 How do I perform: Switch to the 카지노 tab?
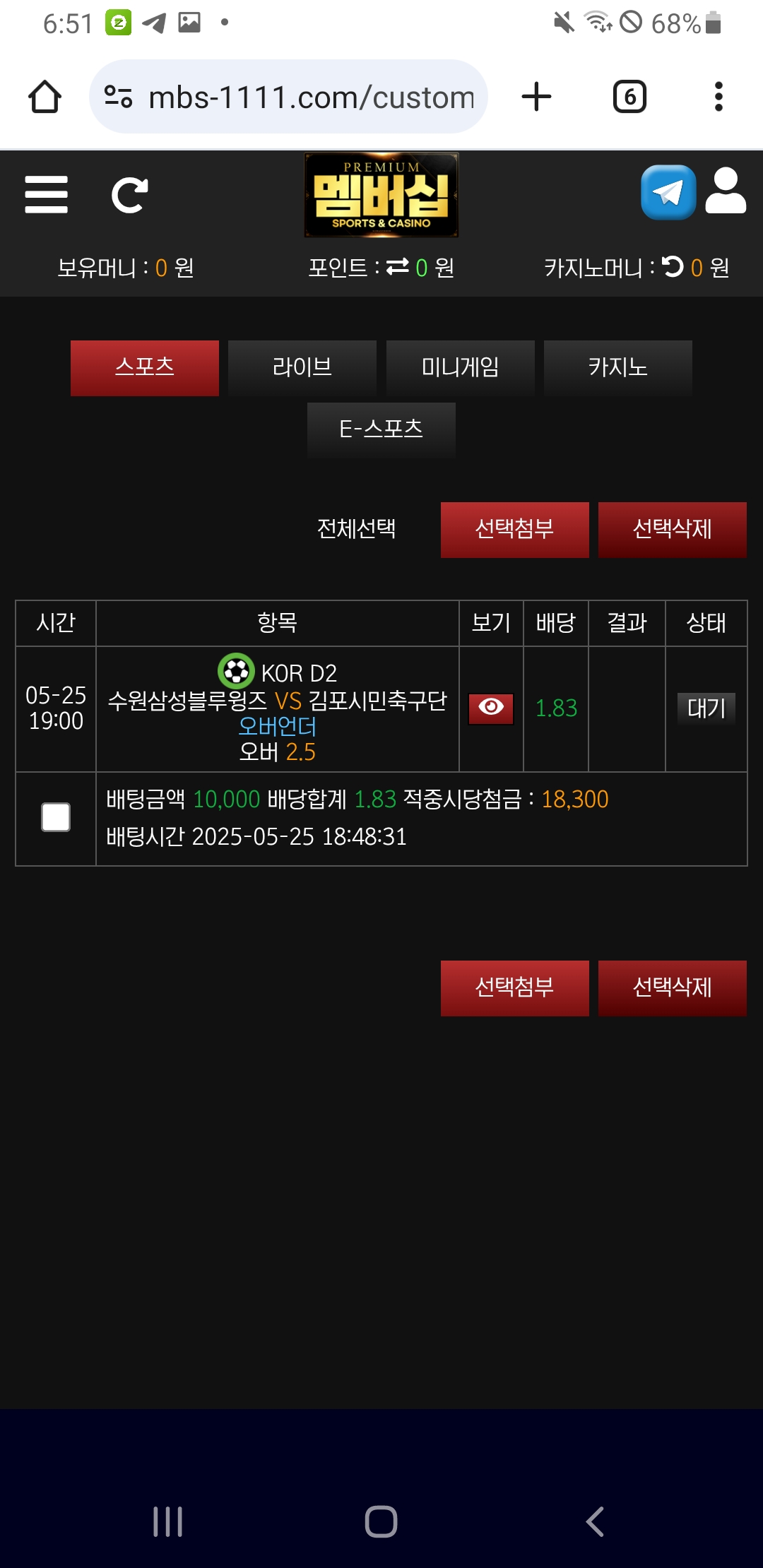pyautogui.click(x=618, y=368)
